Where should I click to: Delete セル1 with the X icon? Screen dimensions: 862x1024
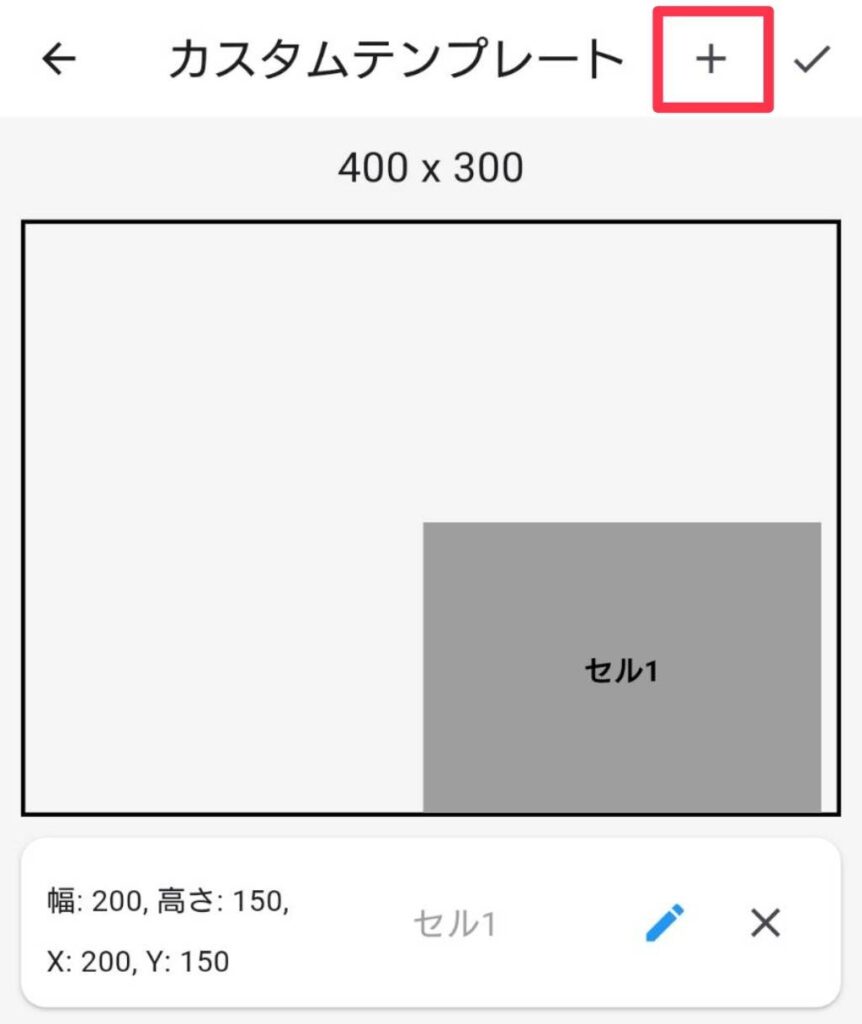click(765, 923)
